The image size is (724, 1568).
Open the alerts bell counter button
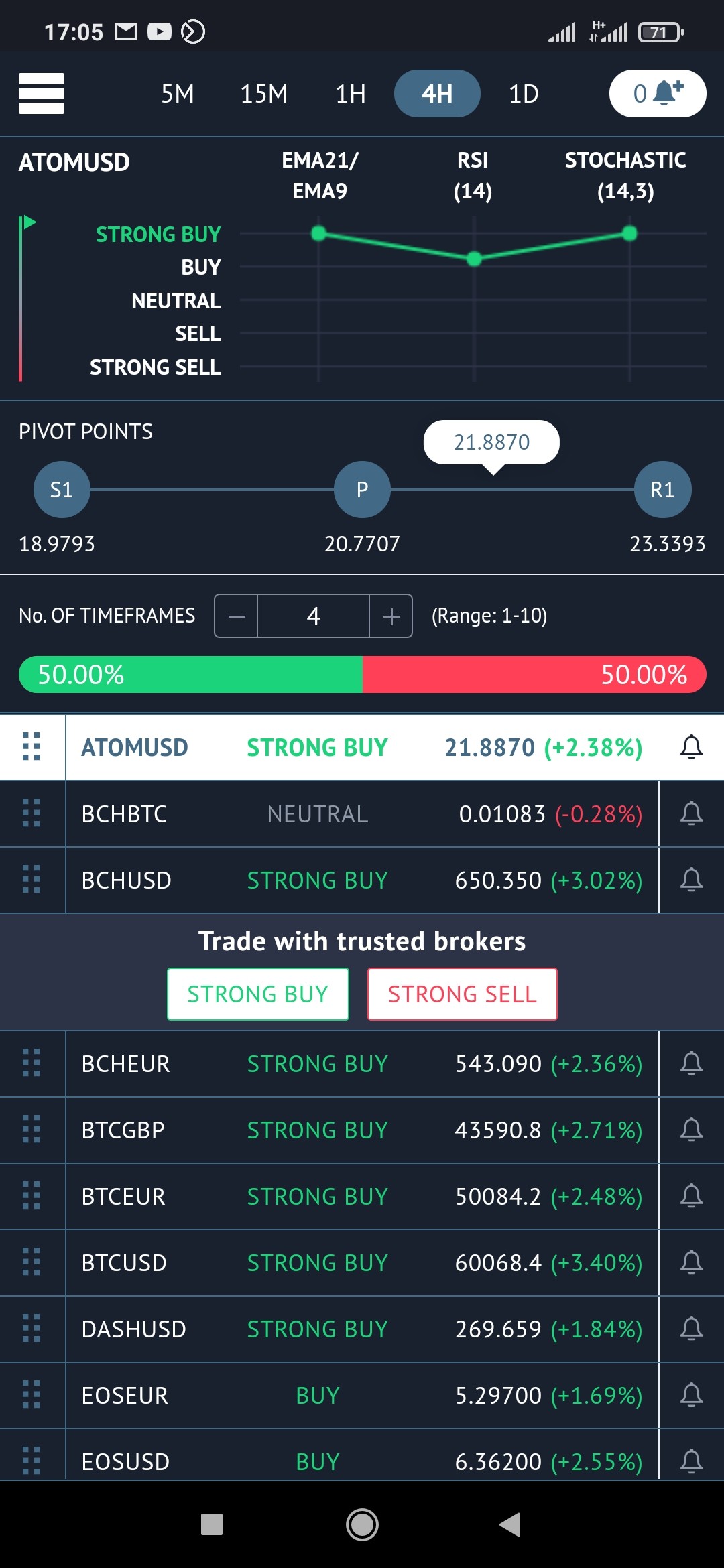(658, 93)
